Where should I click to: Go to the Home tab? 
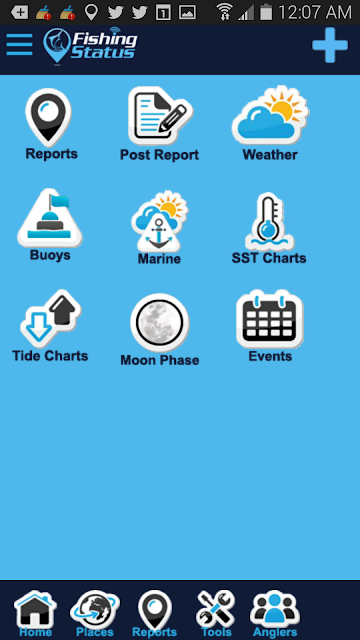pyautogui.click(x=36, y=614)
